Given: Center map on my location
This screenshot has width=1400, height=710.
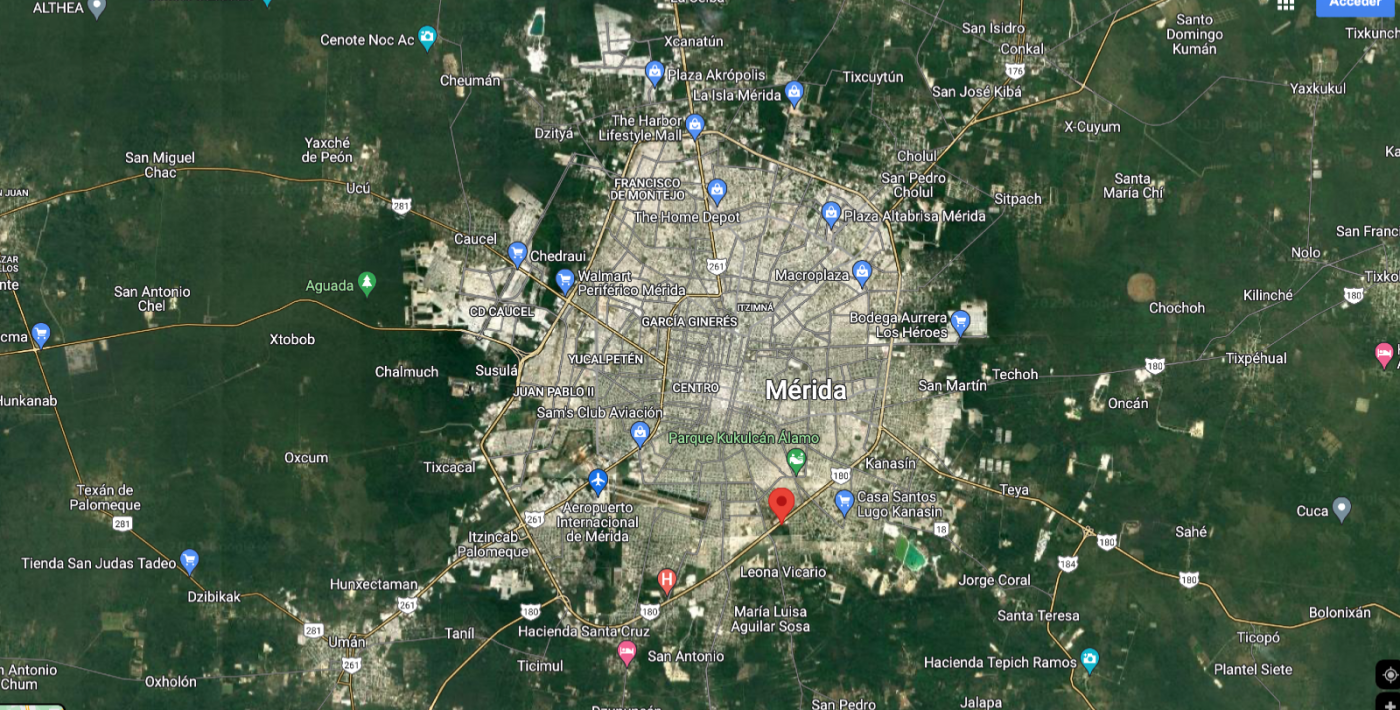Looking at the screenshot, I should (1389, 674).
